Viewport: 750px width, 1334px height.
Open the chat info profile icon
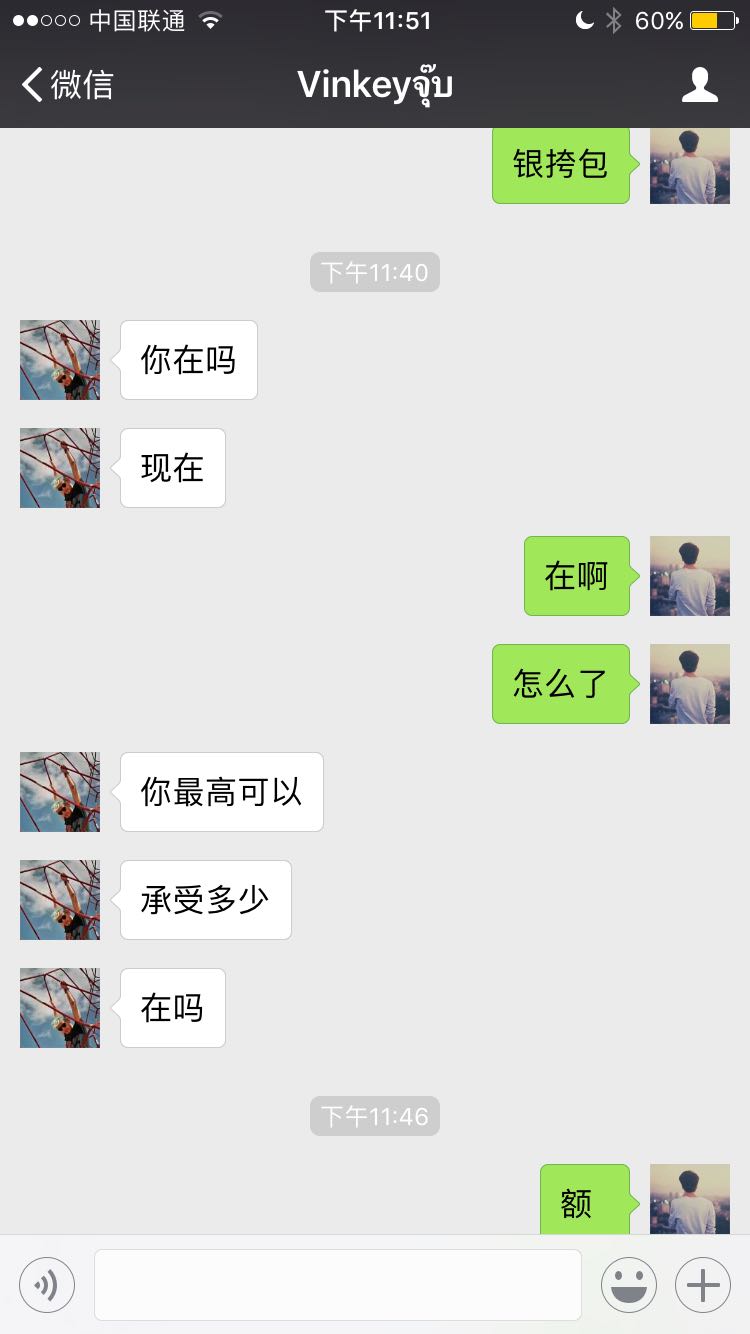coord(699,85)
